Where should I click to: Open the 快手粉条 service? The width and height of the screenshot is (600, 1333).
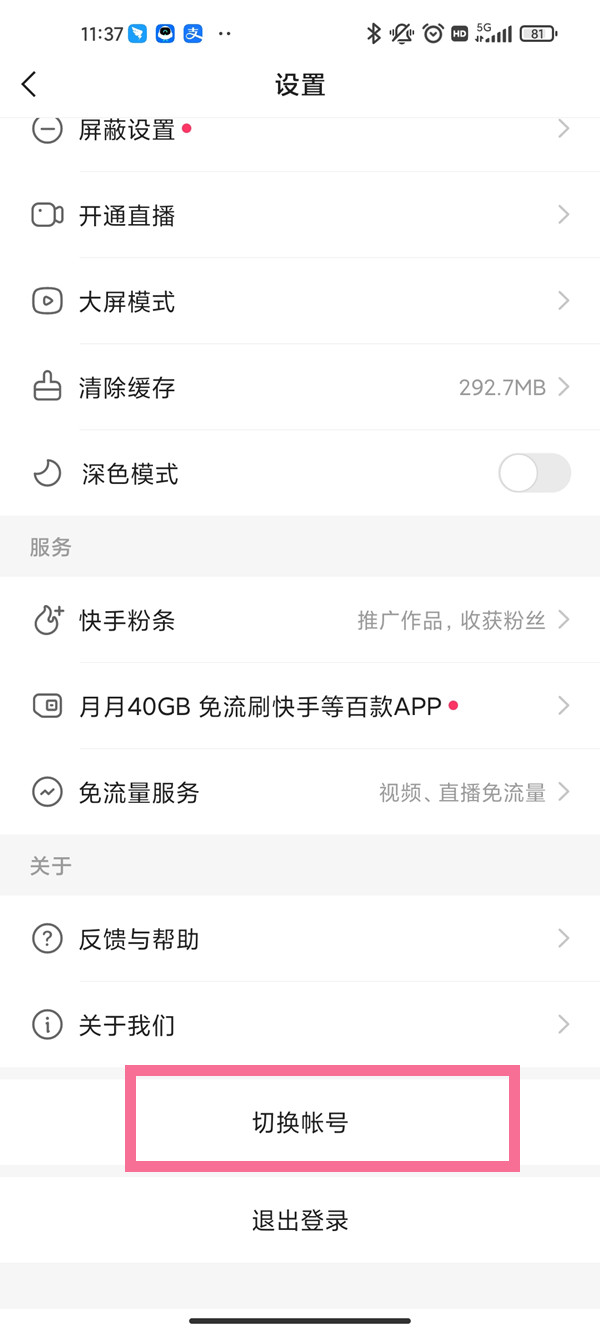pyautogui.click(x=300, y=620)
